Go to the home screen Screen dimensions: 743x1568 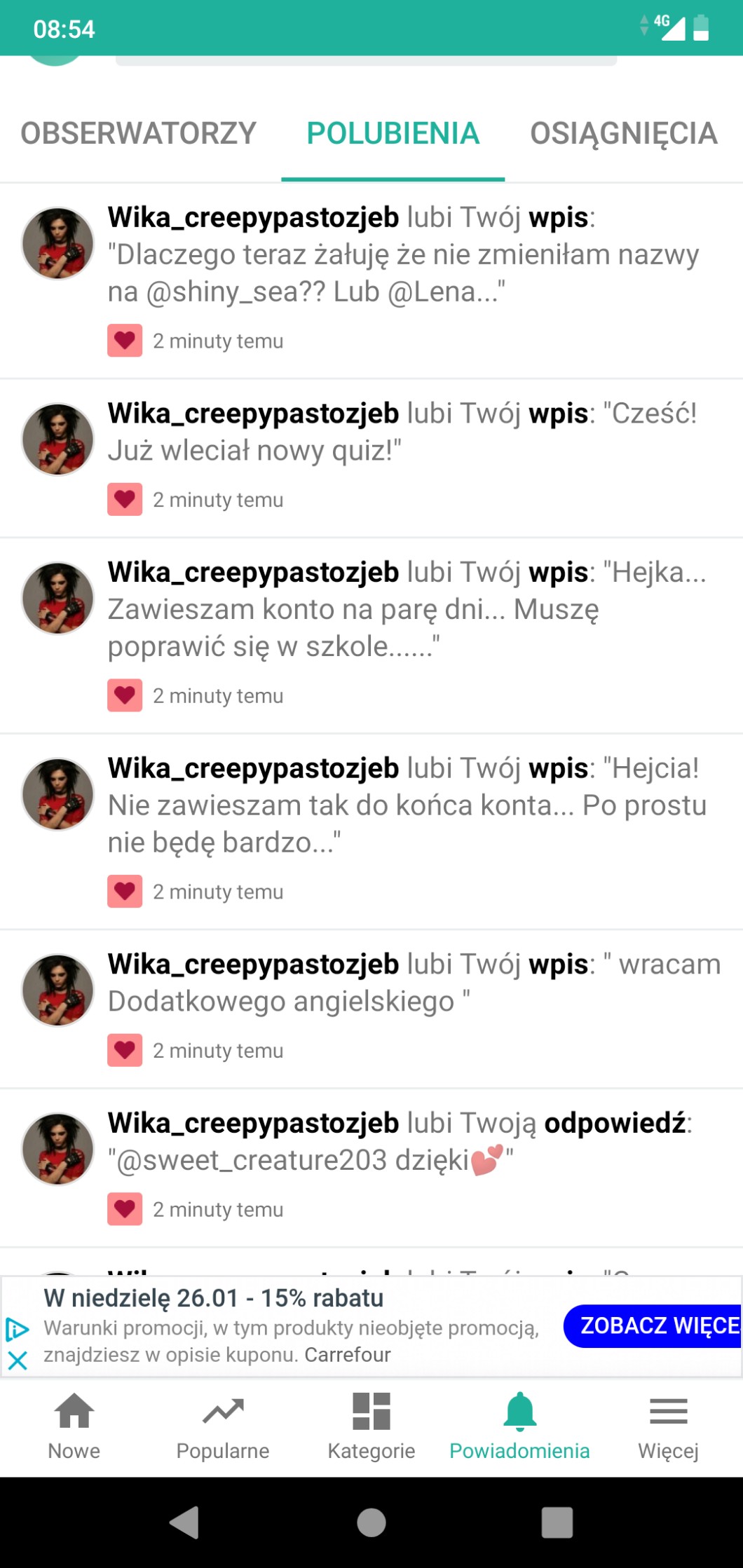371,1522
